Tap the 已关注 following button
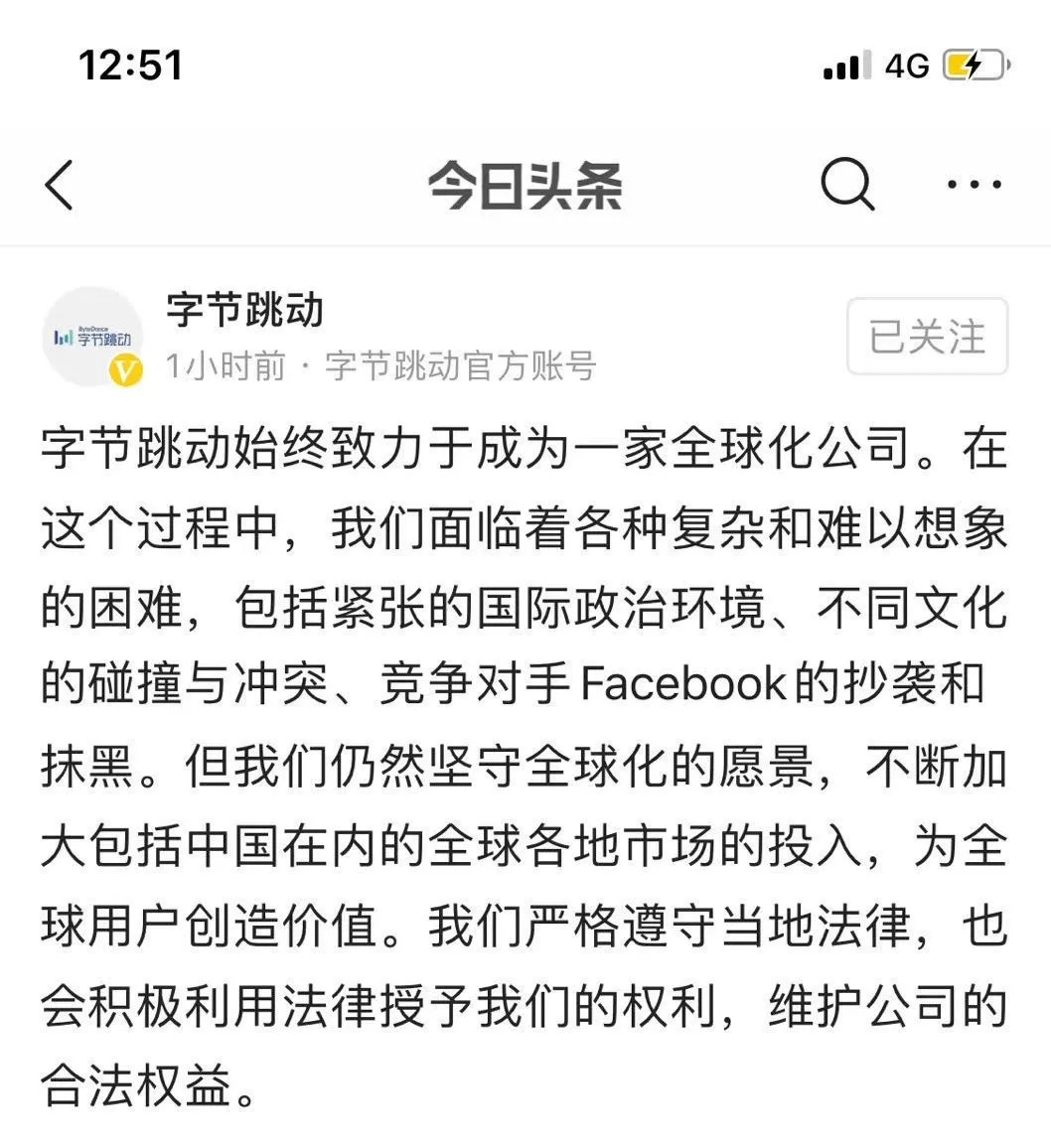The height and width of the screenshot is (1148, 1051). [927, 337]
